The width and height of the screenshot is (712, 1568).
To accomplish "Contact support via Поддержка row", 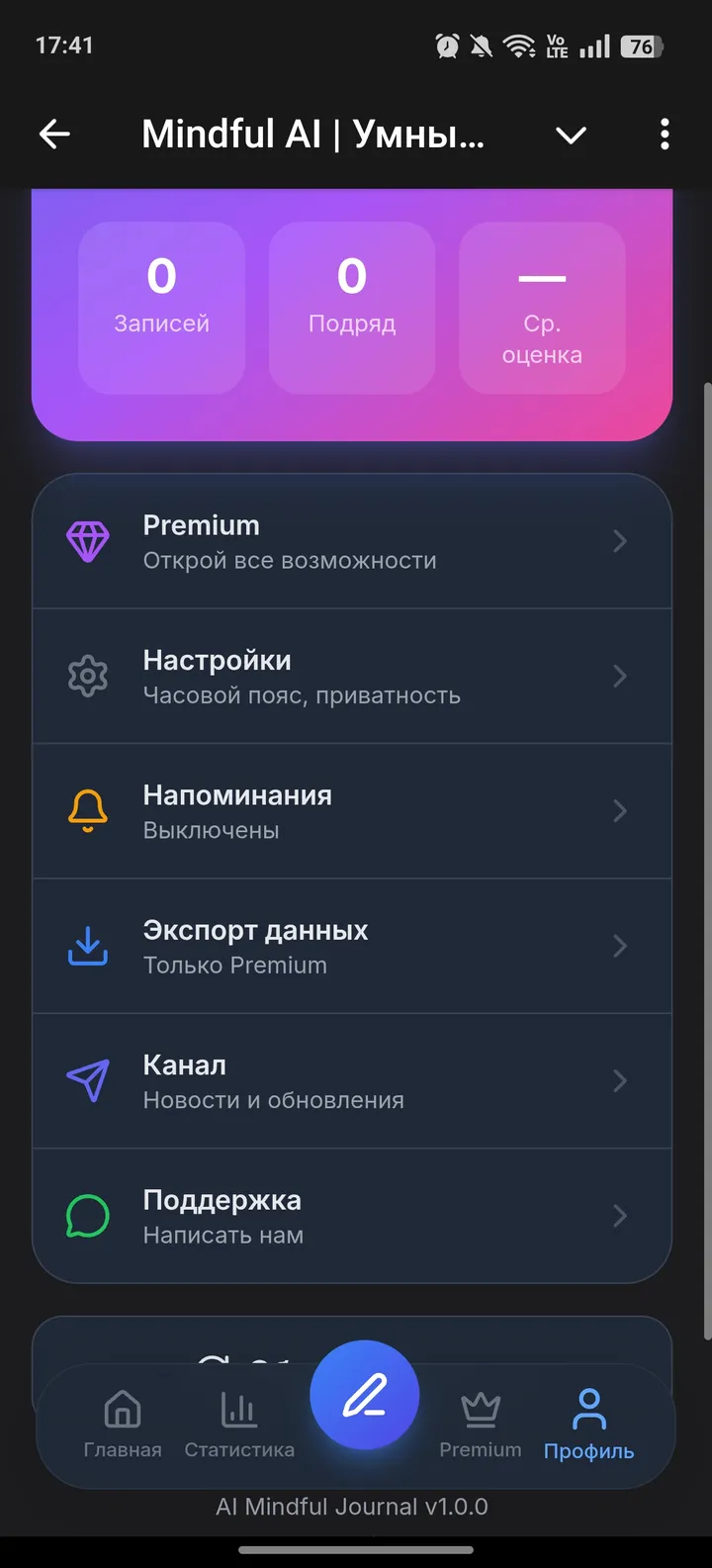I will (x=352, y=1216).
